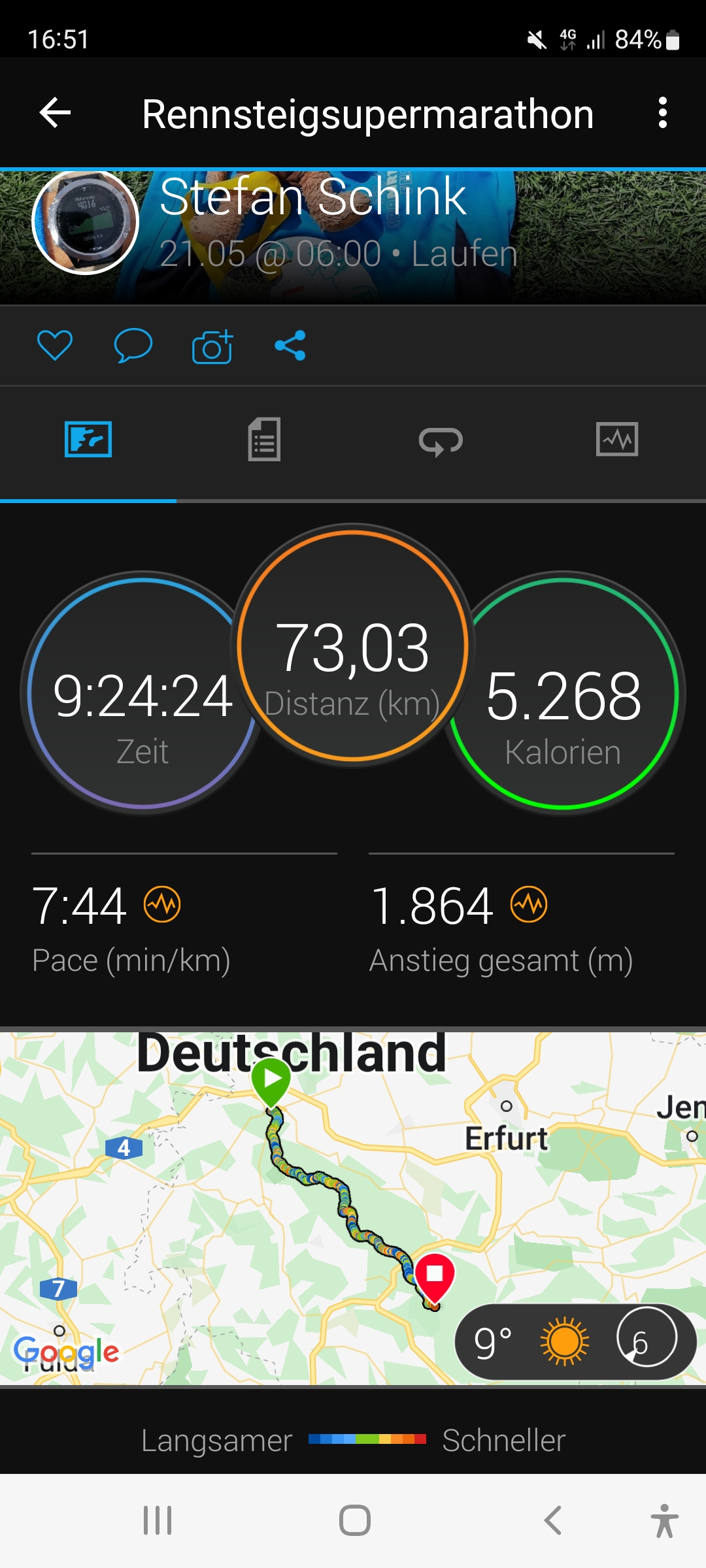Open the three-dot overflow menu

click(x=662, y=113)
